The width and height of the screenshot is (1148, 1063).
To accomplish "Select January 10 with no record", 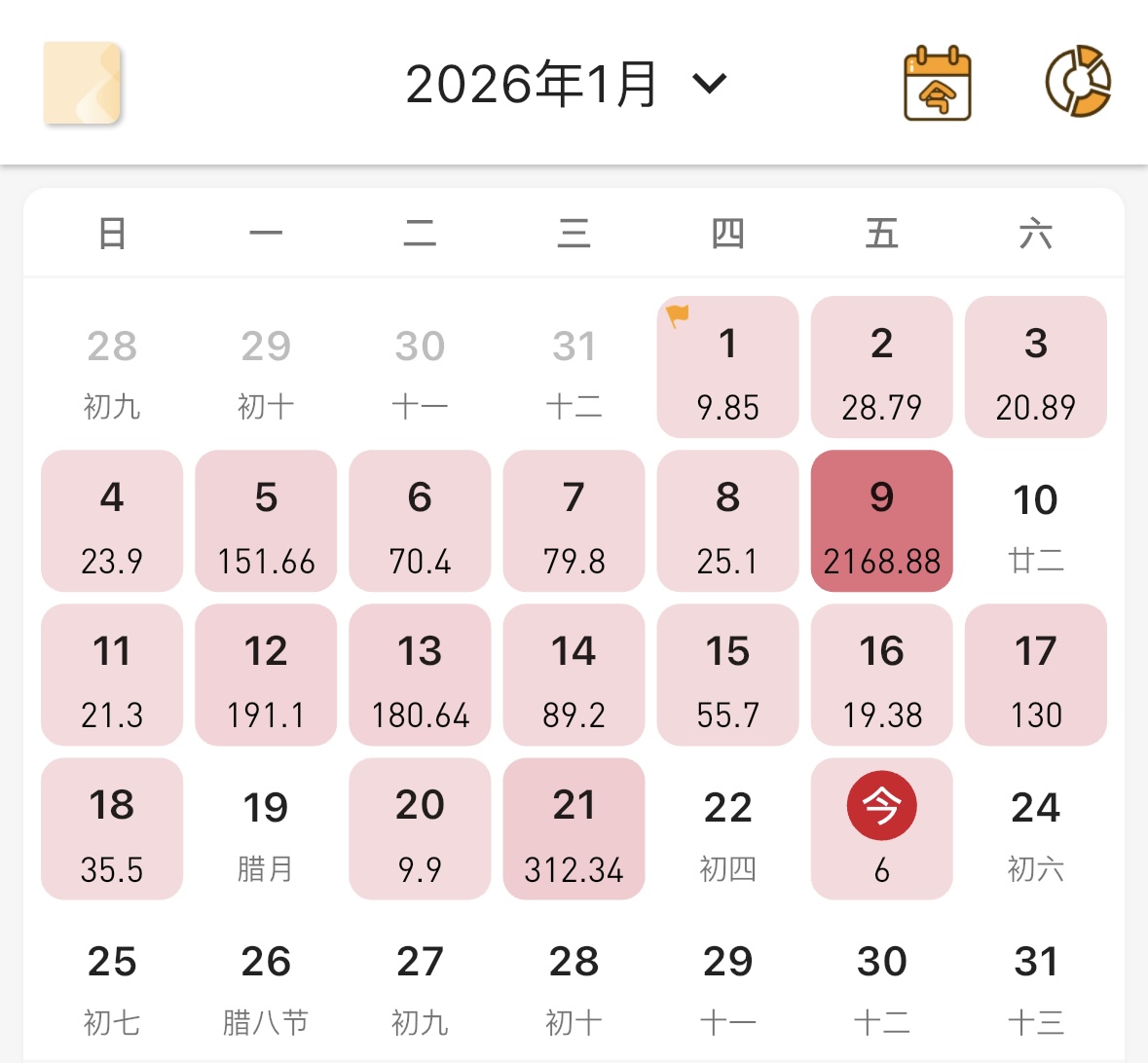I will coord(1035,522).
